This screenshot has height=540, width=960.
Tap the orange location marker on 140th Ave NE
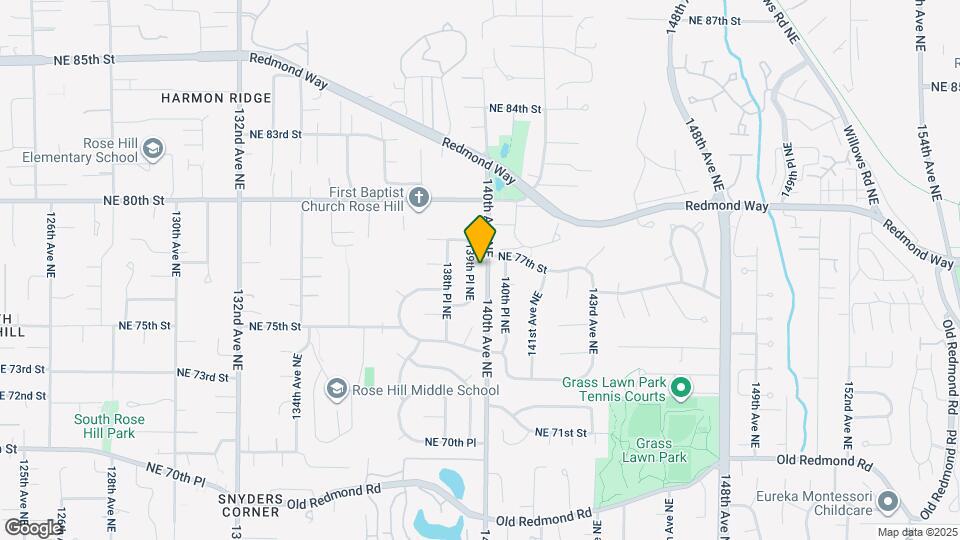click(x=480, y=240)
